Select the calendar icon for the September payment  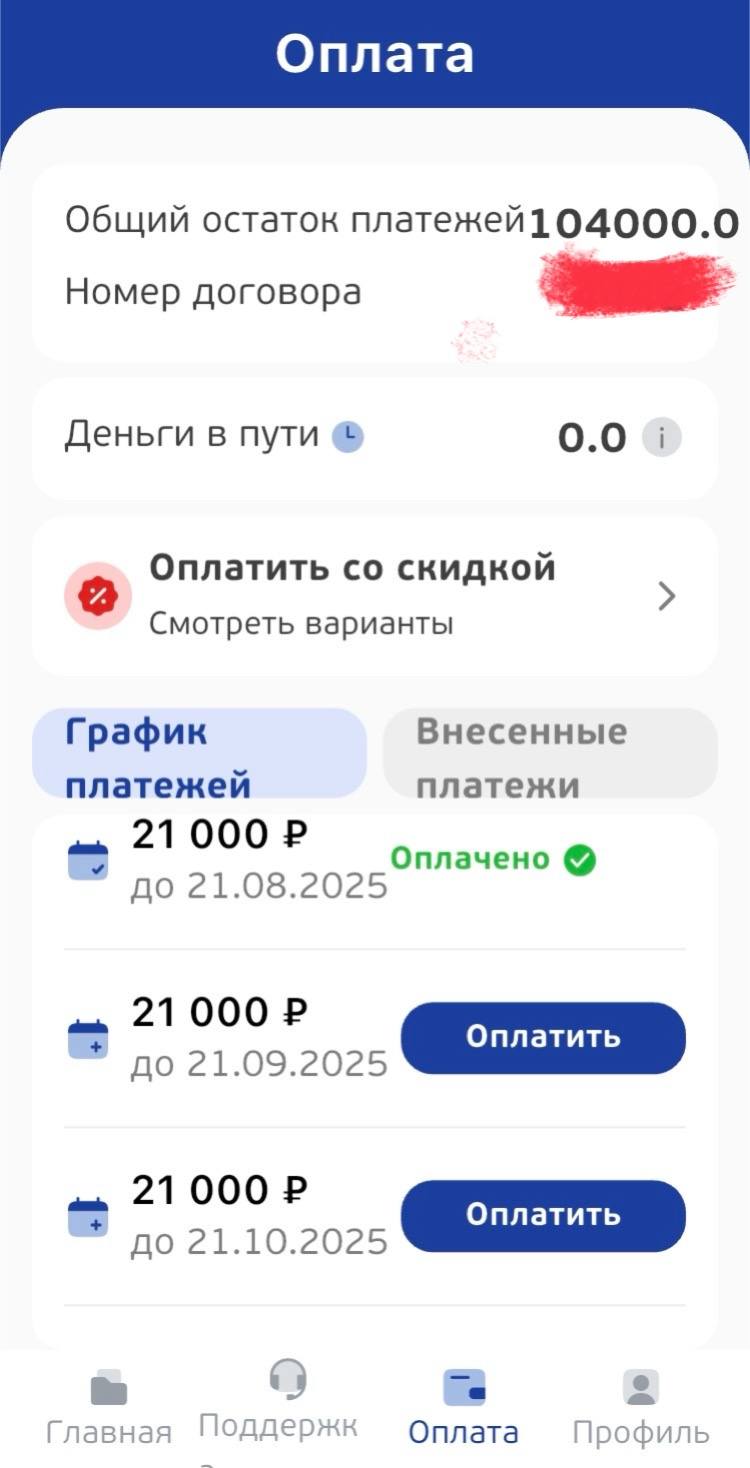click(x=86, y=1037)
